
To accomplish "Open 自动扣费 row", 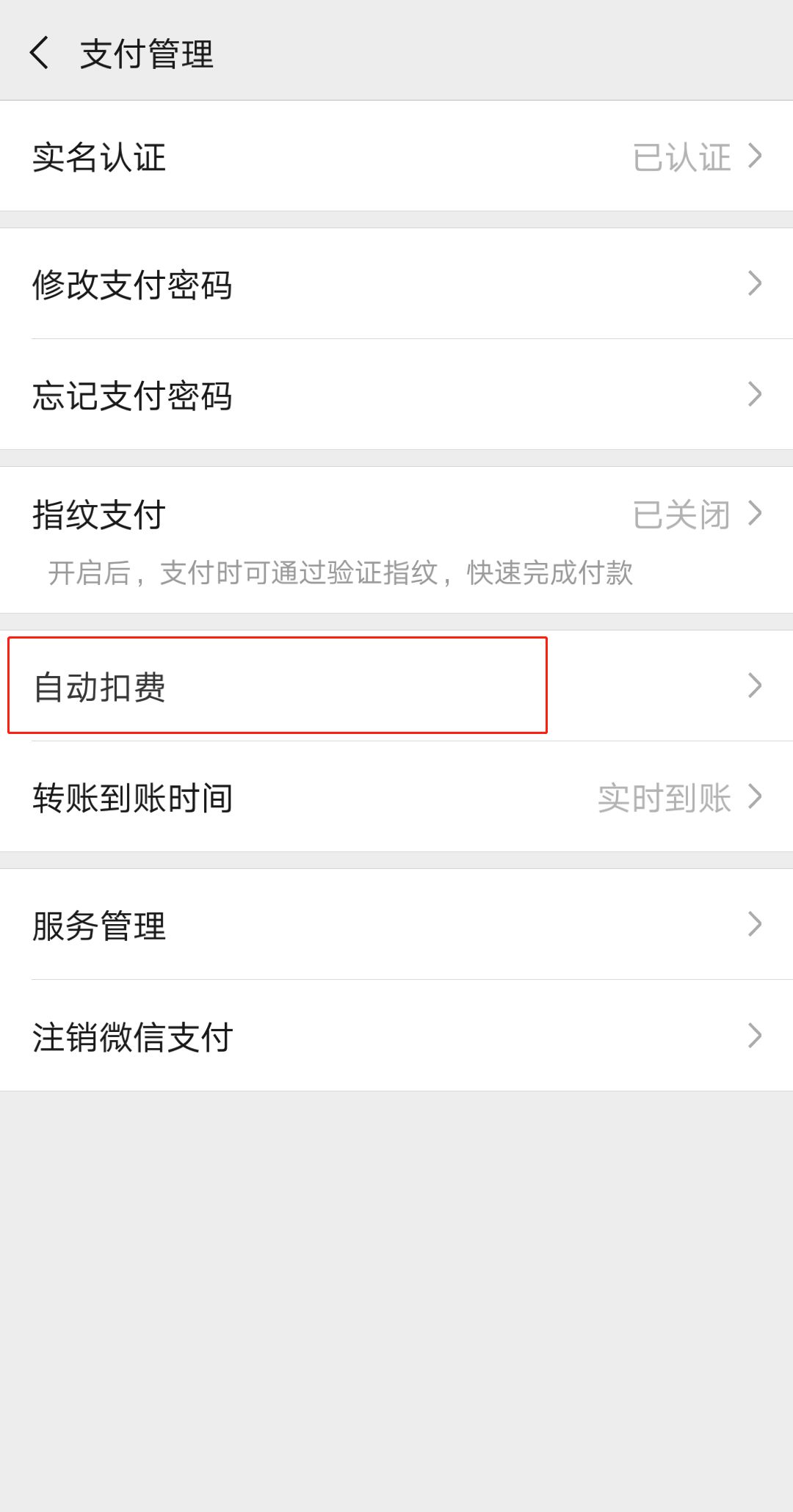I will point(396,686).
